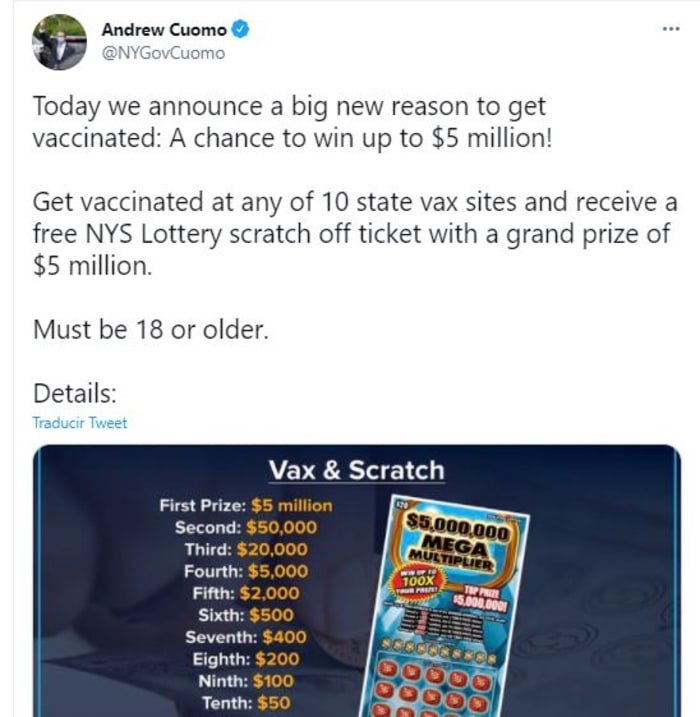The height and width of the screenshot is (717, 700).
Task: Tap the Traducir Tweet link
Action: (x=80, y=423)
